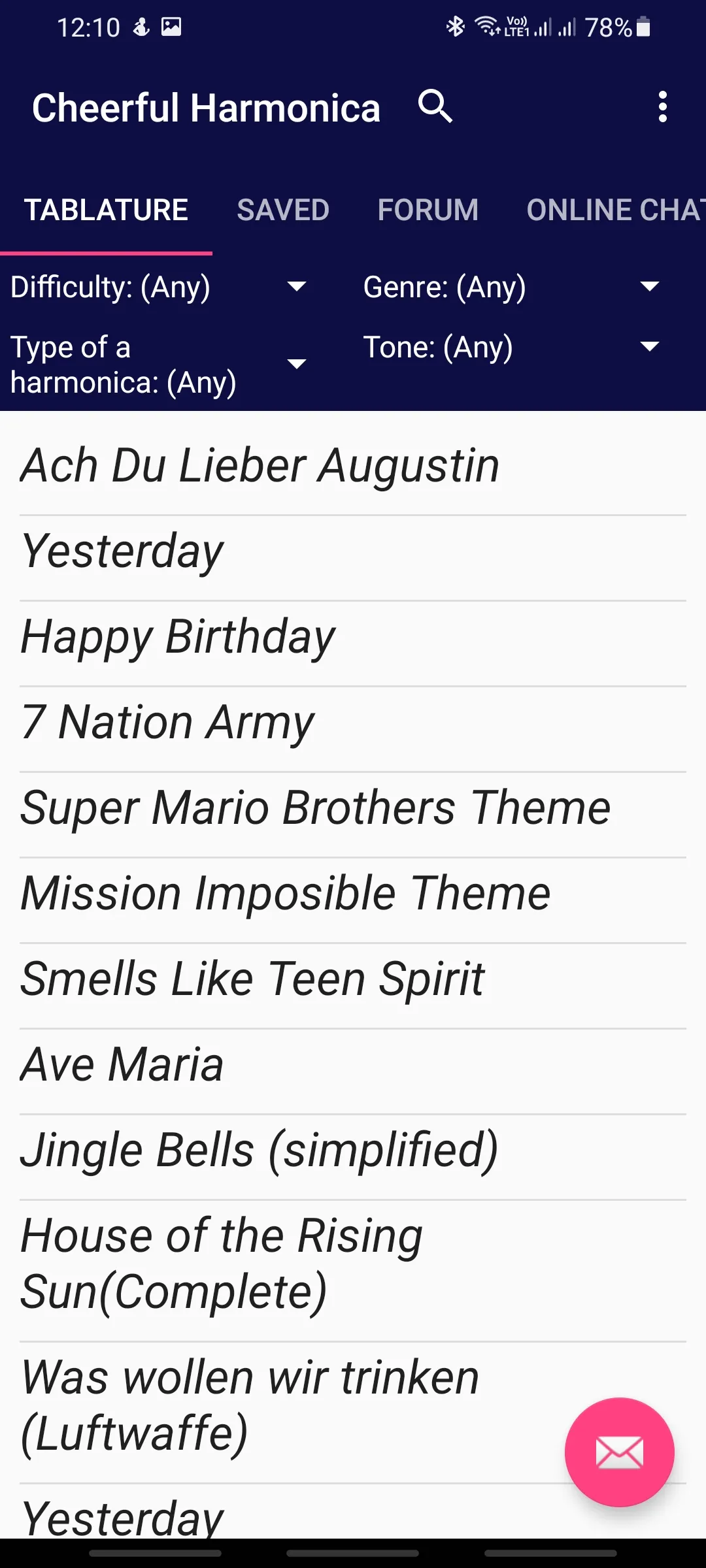Open Jingle Bells (simplified)
Image resolution: width=706 pixels, height=1568 pixels.
coord(353,1151)
